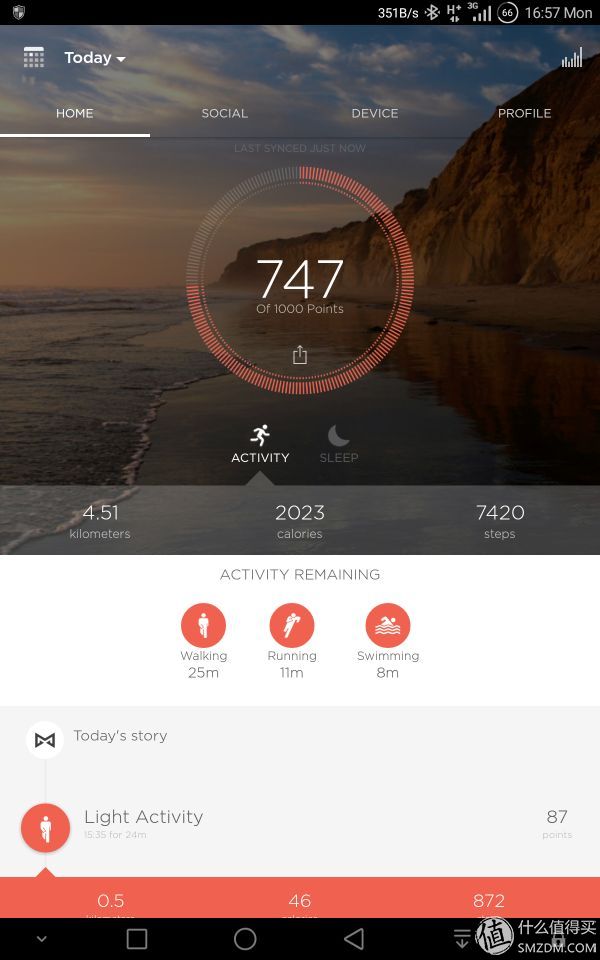Screen dimensions: 600x960
Task: Tap the Running 11m activity icon
Action: coord(292,626)
